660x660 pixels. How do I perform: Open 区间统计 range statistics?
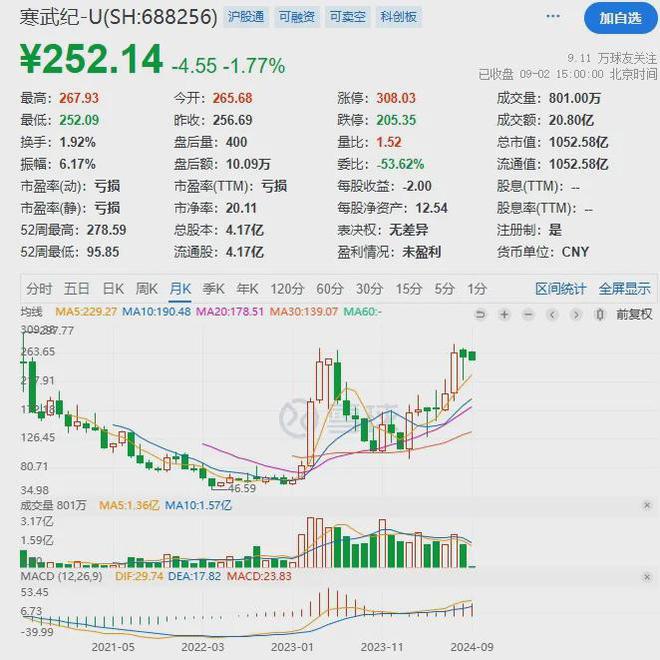[560, 289]
